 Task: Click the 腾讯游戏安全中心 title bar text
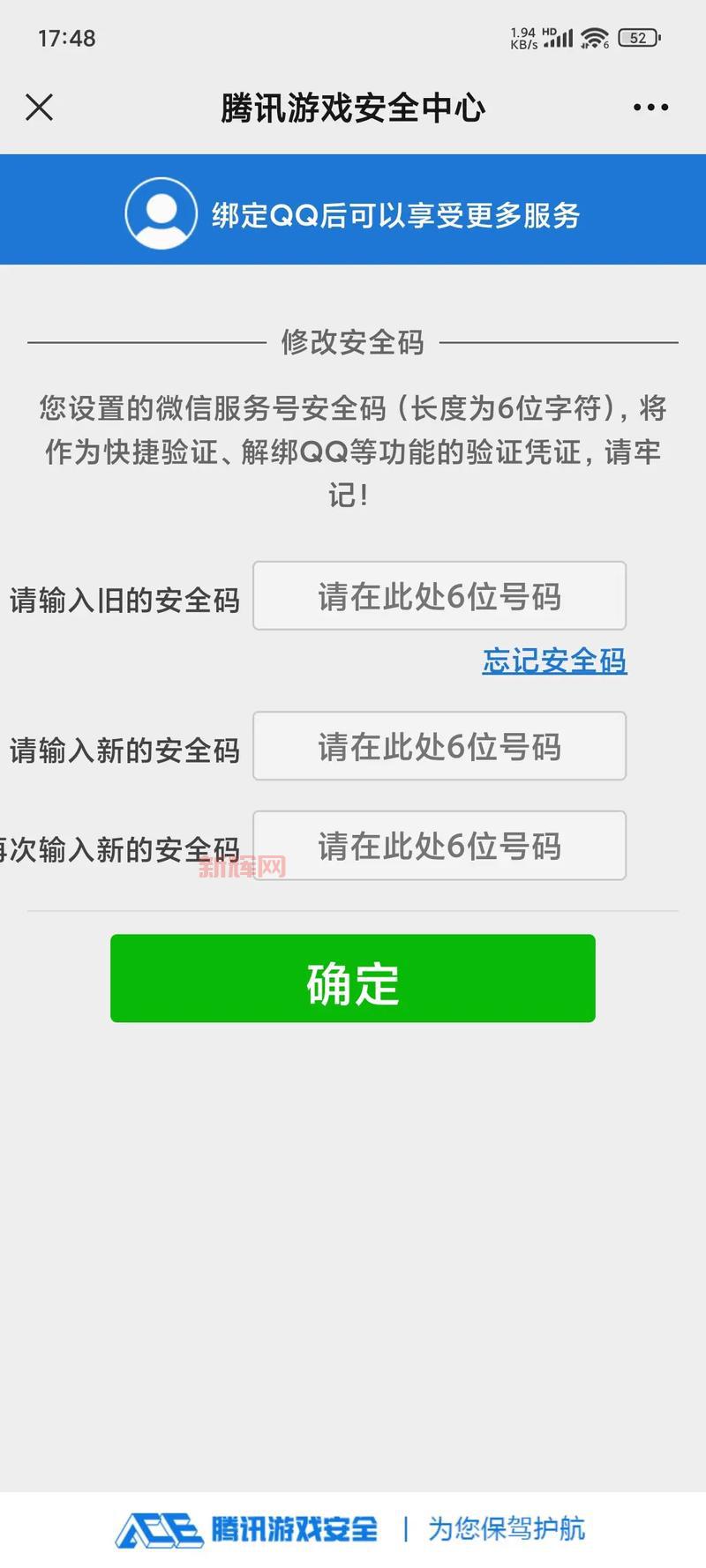(x=353, y=107)
